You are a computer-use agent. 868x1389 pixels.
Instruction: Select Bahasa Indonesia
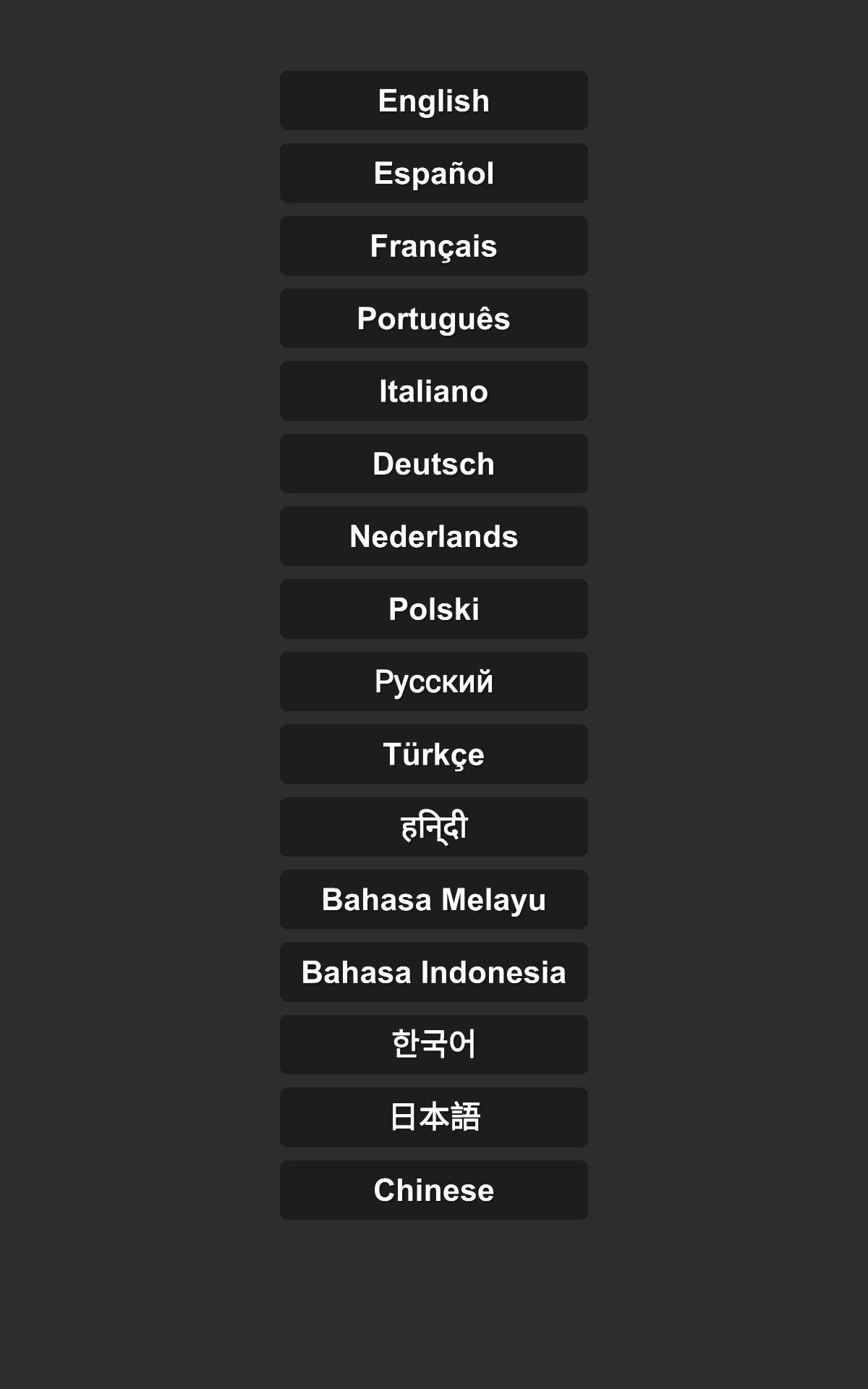pos(434,972)
